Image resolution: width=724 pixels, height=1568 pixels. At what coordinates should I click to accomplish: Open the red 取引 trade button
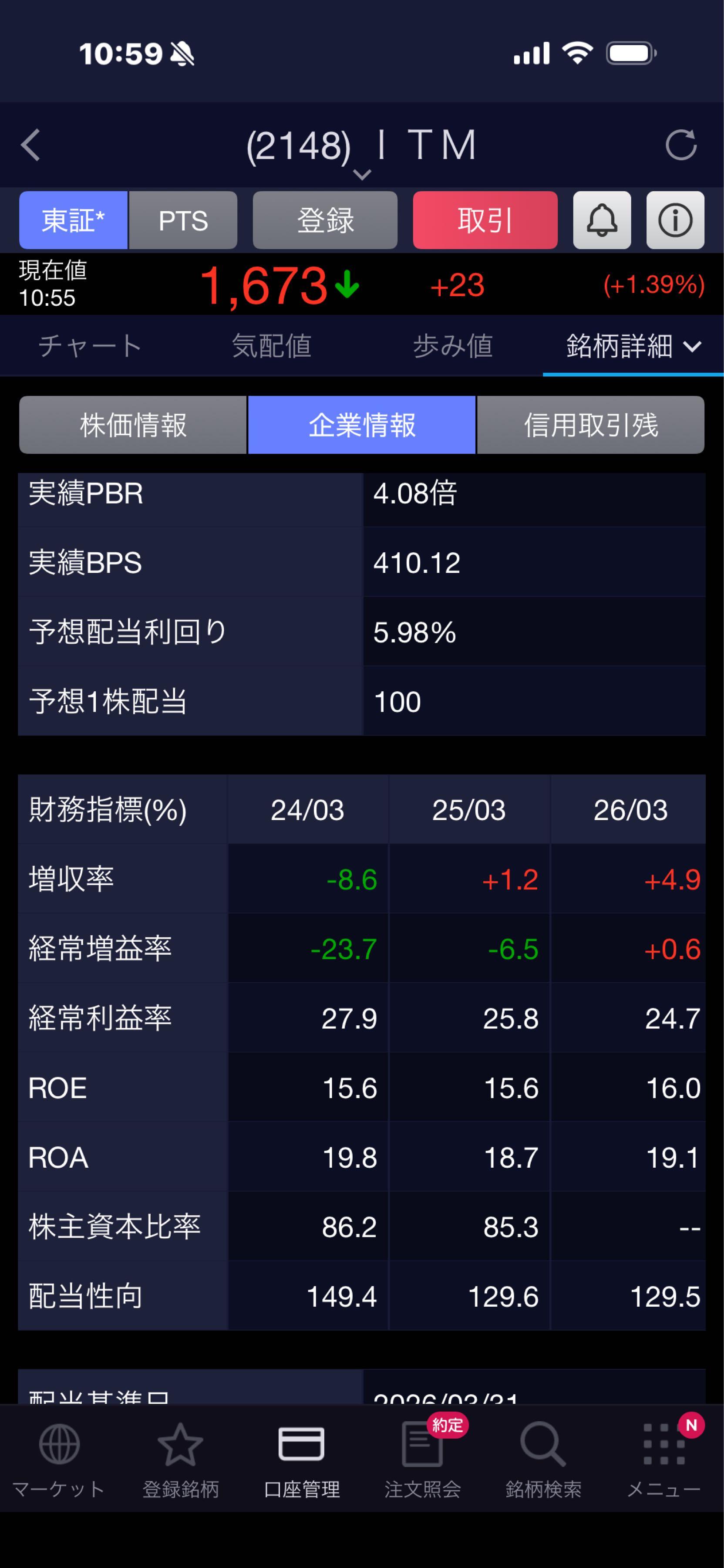[x=485, y=220]
